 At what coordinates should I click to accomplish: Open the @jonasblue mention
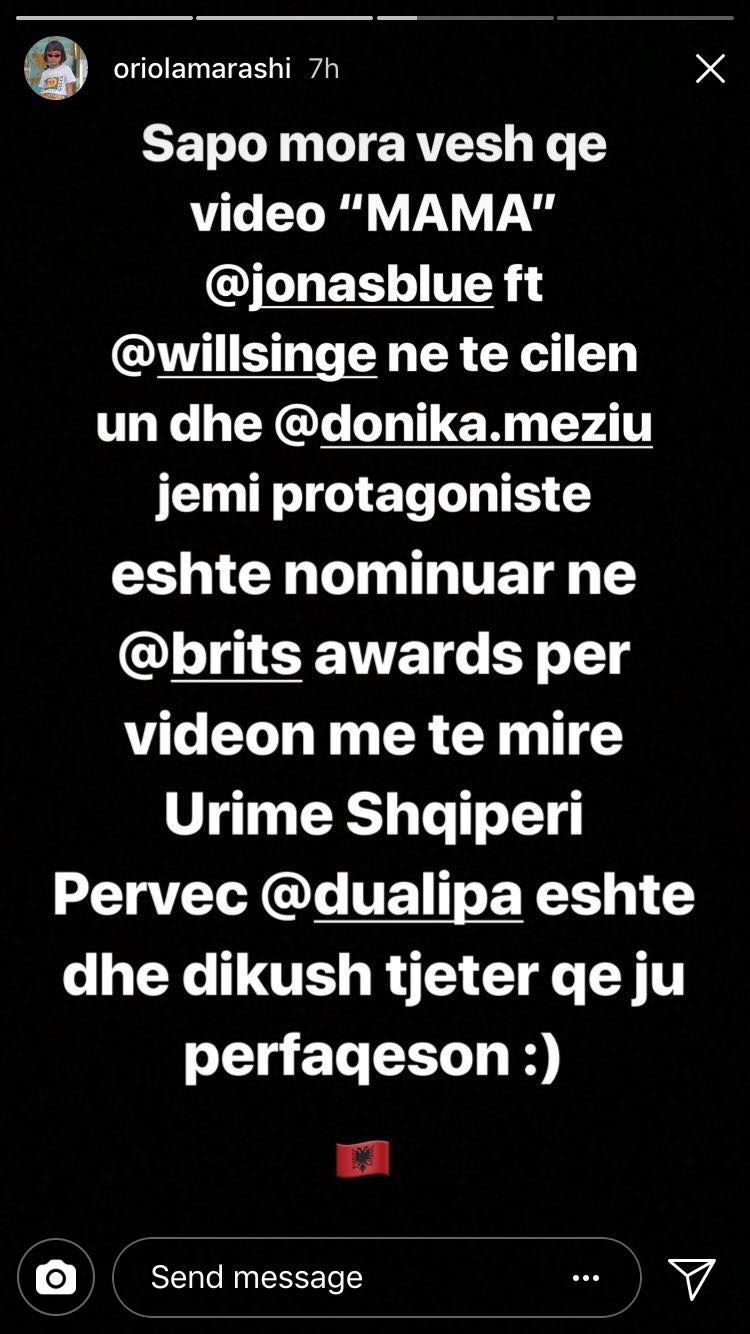coord(349,284)
